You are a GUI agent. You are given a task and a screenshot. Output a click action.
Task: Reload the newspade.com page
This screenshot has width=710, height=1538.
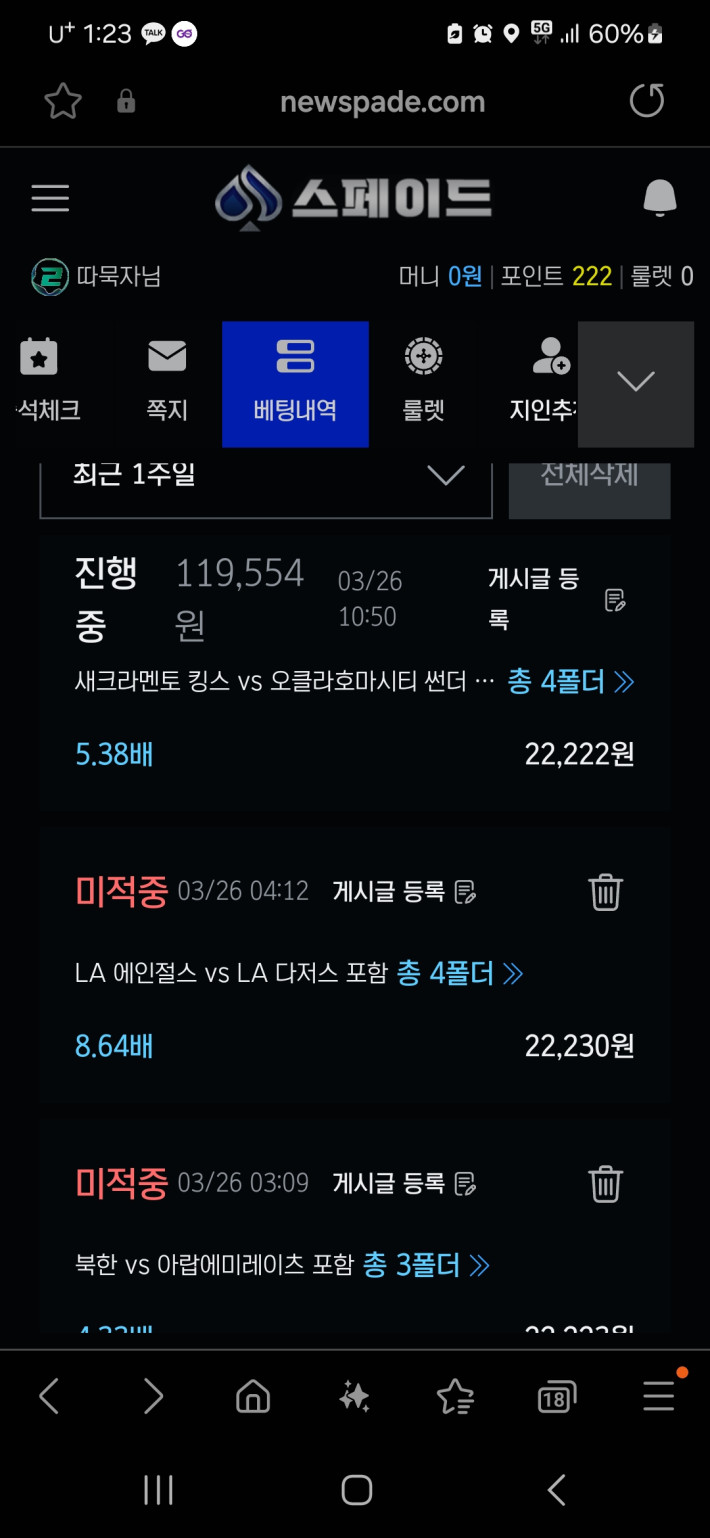[x=647, y=101]
